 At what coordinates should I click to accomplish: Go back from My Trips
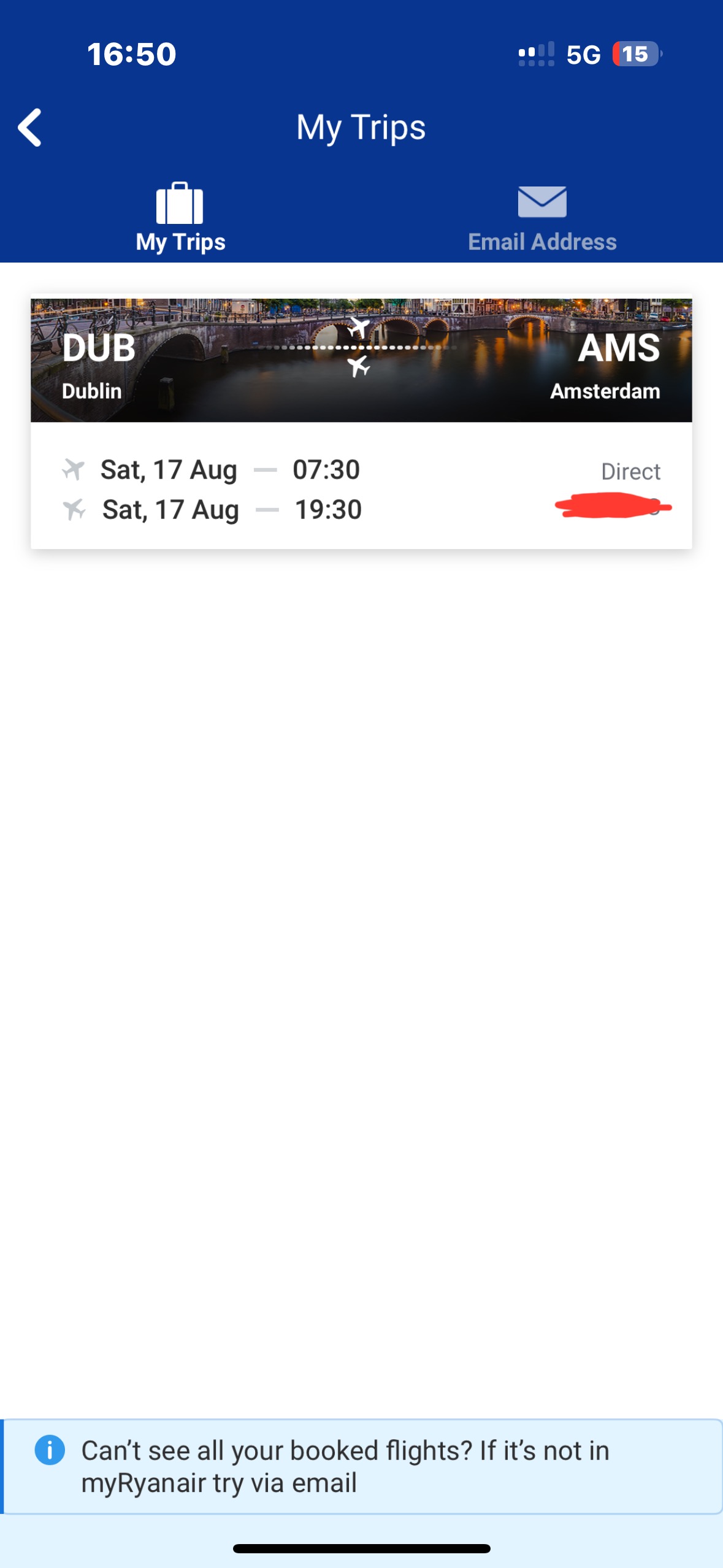(30, 128)
